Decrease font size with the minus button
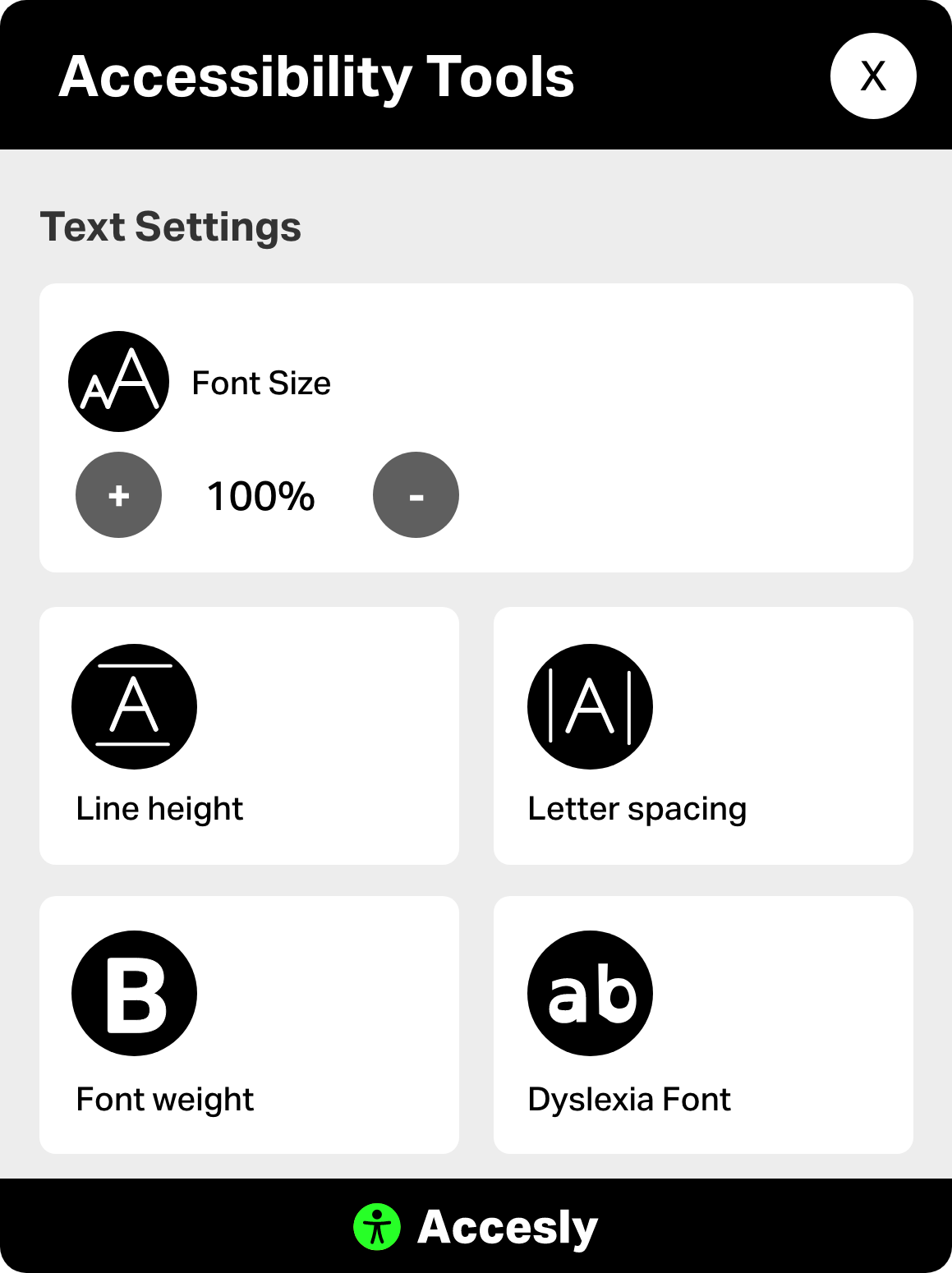Viewport: 952px width, 1273px height. (x=416, y=495)
